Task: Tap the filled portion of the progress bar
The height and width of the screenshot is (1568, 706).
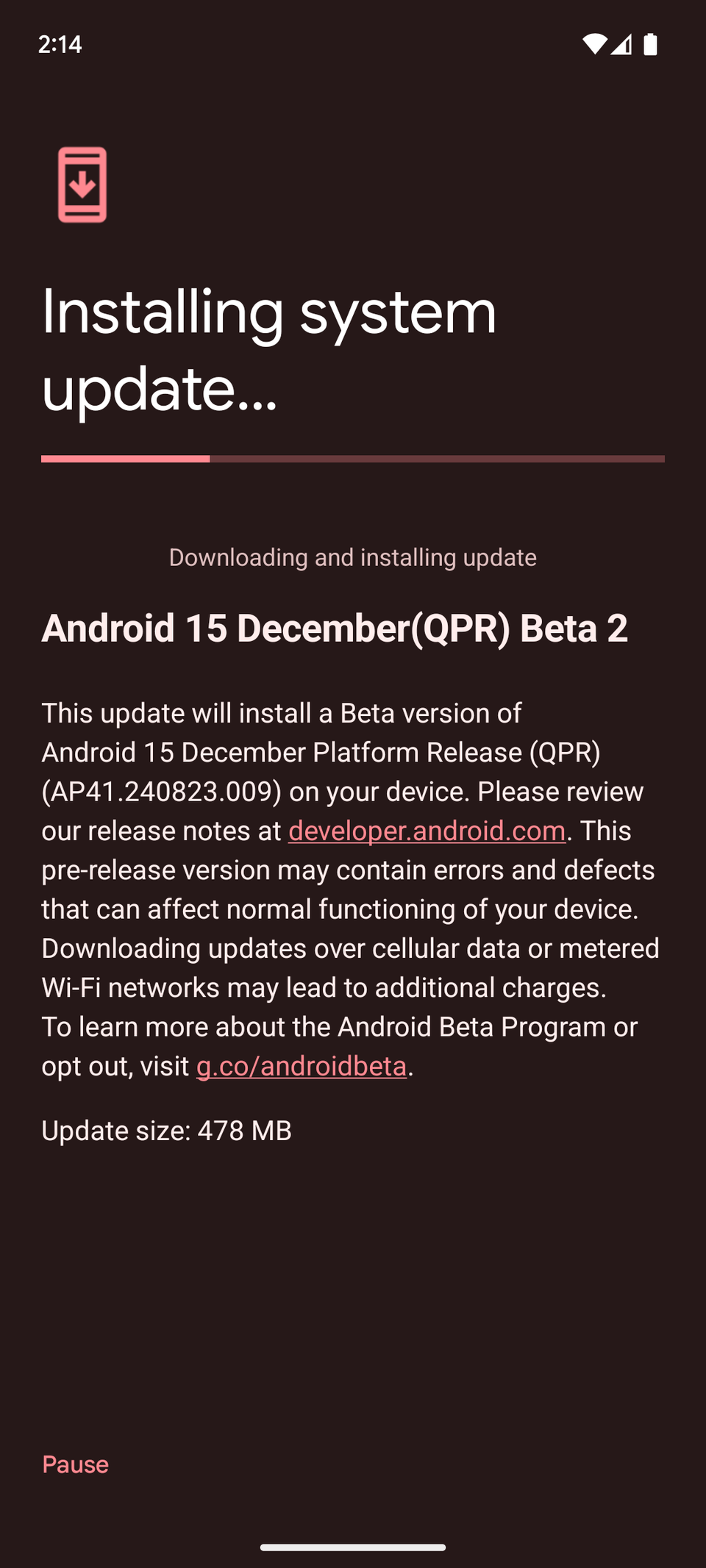Action: (x=125, y=459)
